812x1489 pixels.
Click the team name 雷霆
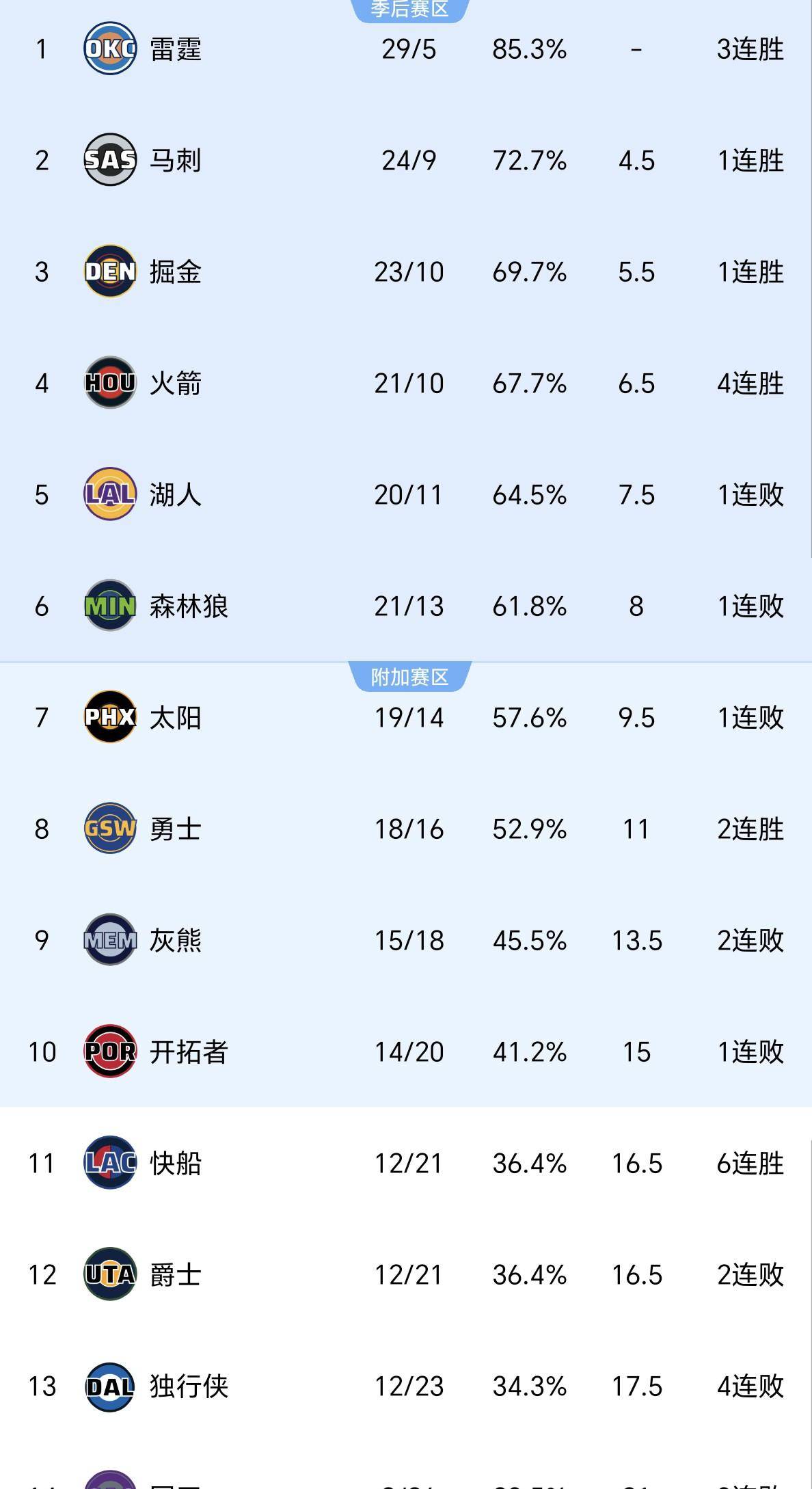(176, 51)
